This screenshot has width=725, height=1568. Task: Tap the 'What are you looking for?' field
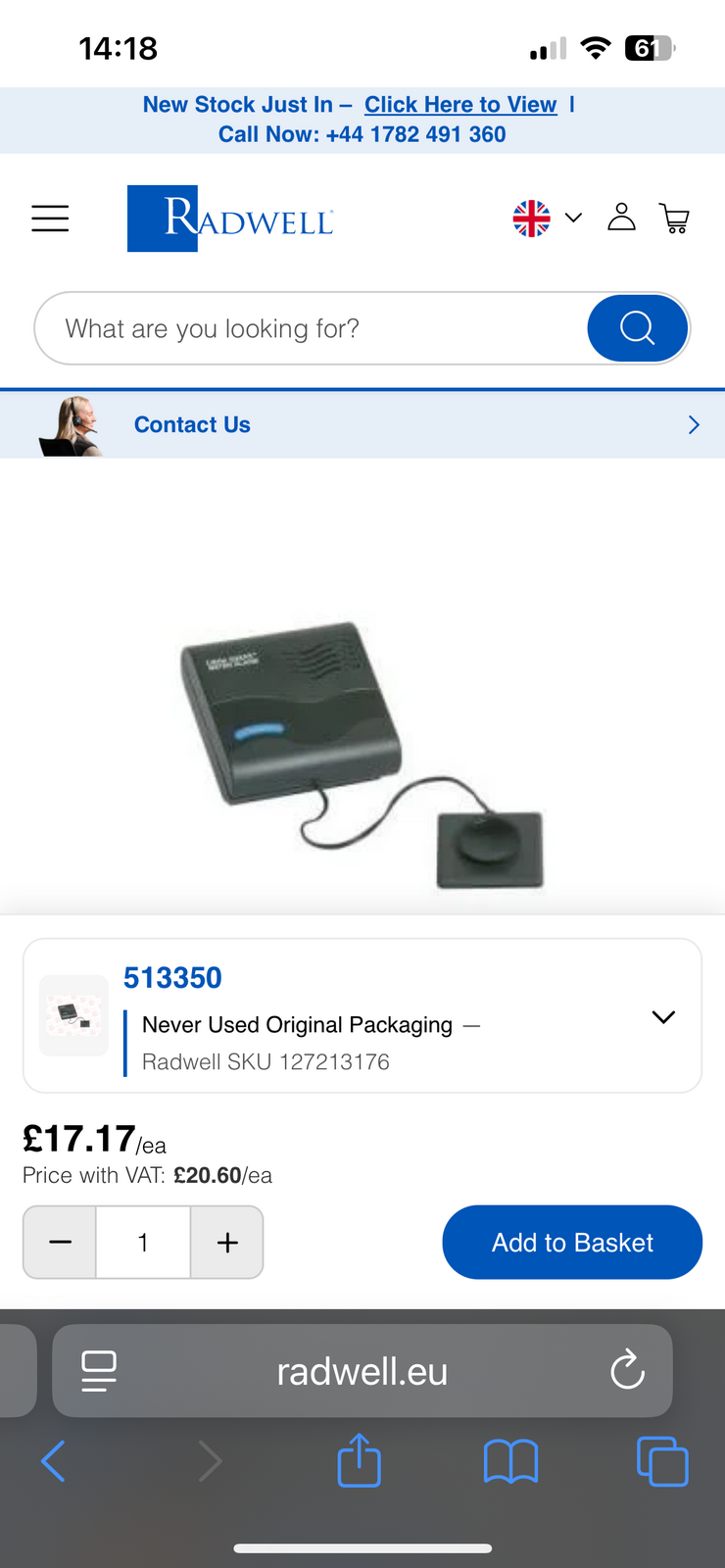point(310,328)
